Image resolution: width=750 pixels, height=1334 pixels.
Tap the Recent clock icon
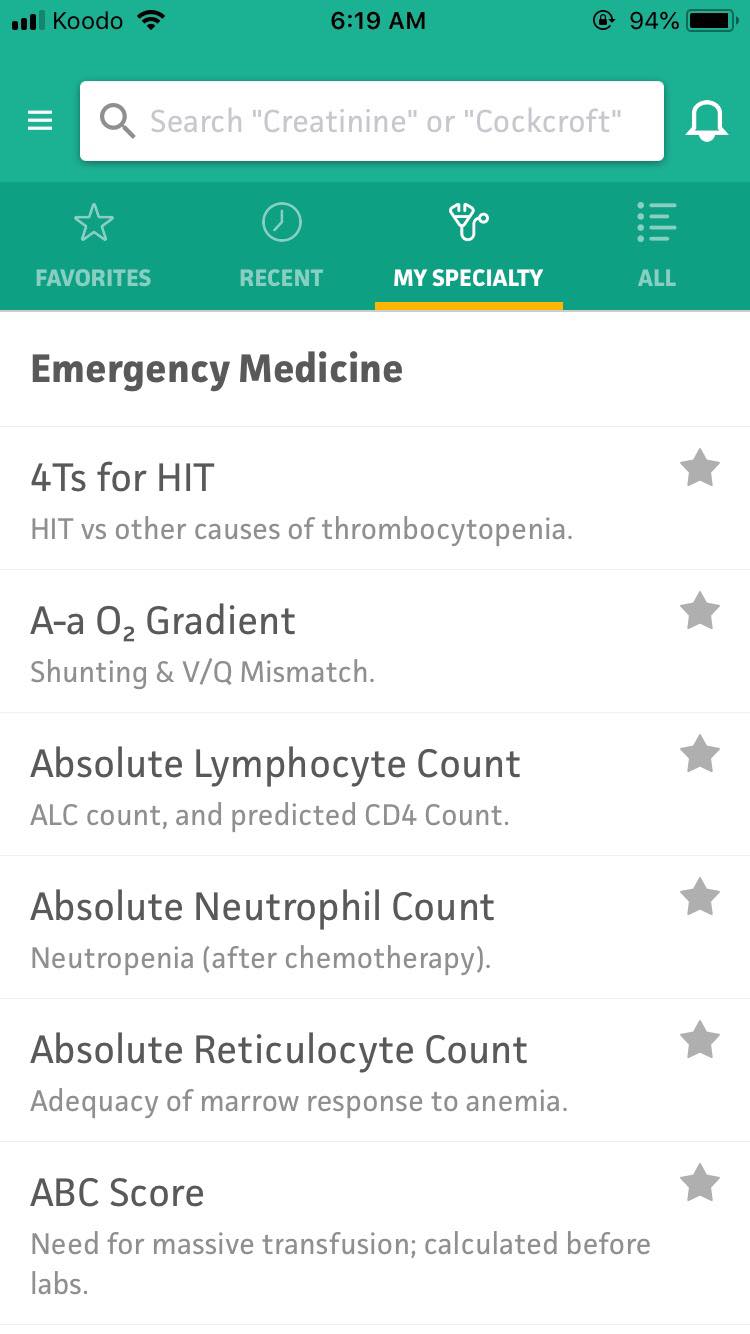[280, 222]
